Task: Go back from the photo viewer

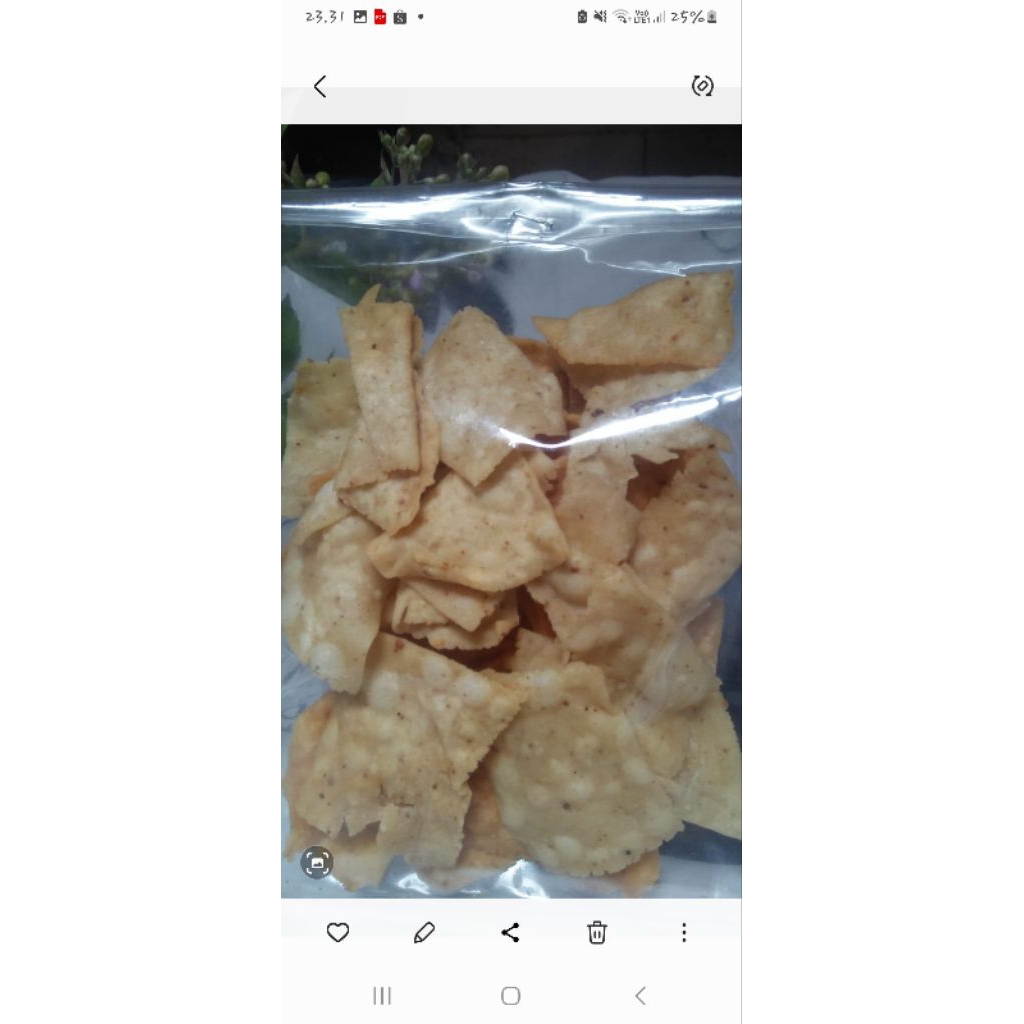Action: tap(320, 87)
